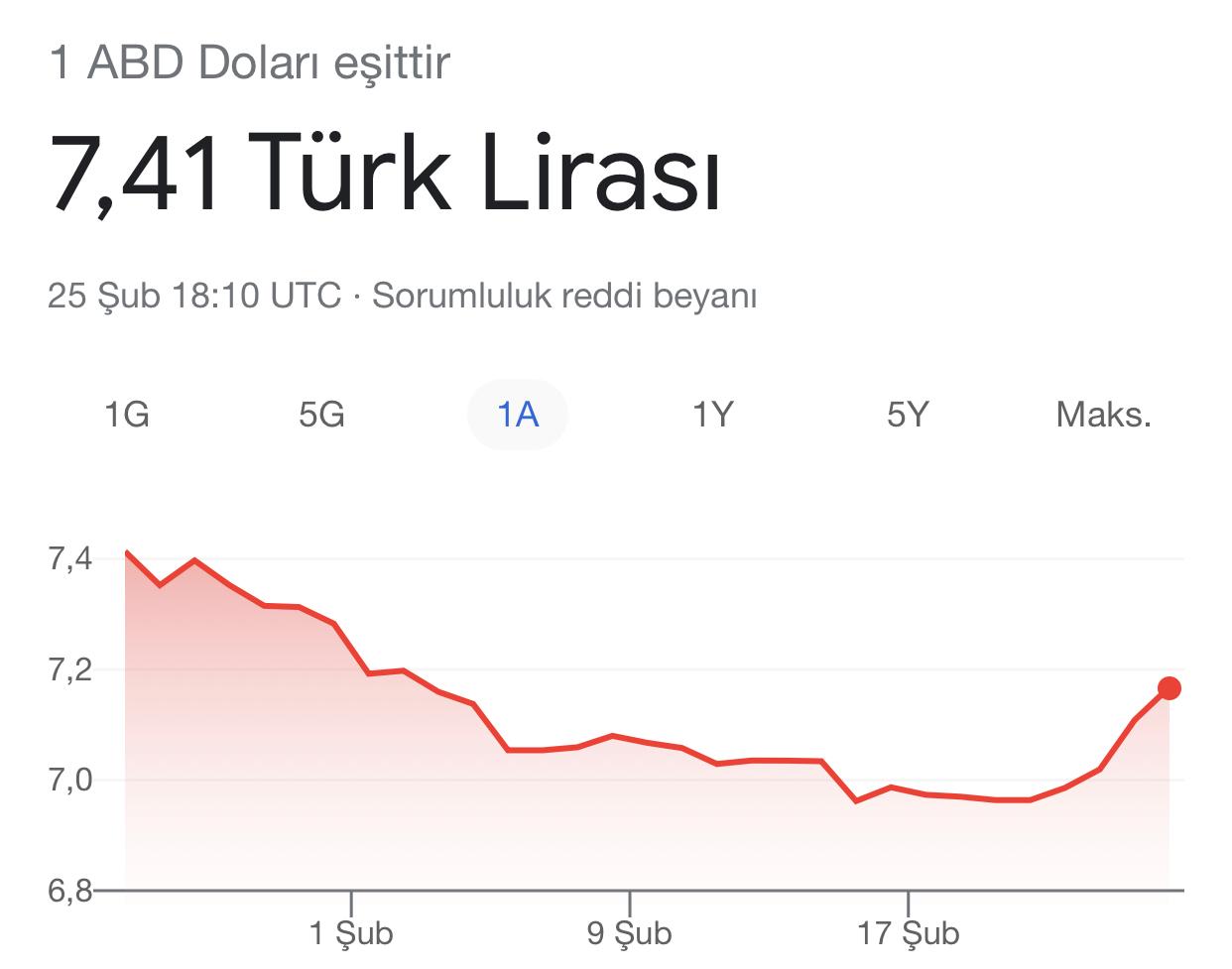Show the 1Y yearly chart

click(712, 414)
